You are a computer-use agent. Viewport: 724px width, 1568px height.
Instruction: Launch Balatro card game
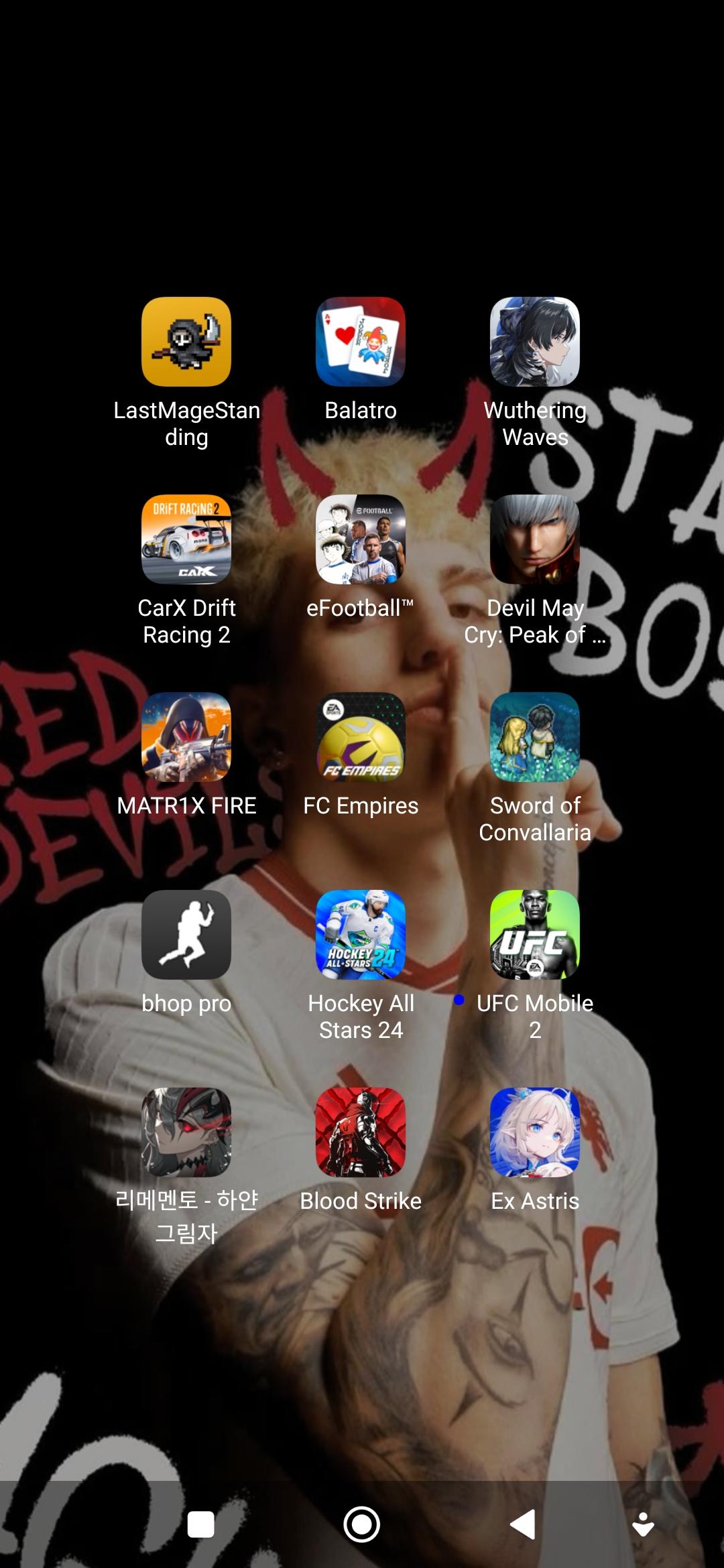pyautogui.click(x=361, y=342)
